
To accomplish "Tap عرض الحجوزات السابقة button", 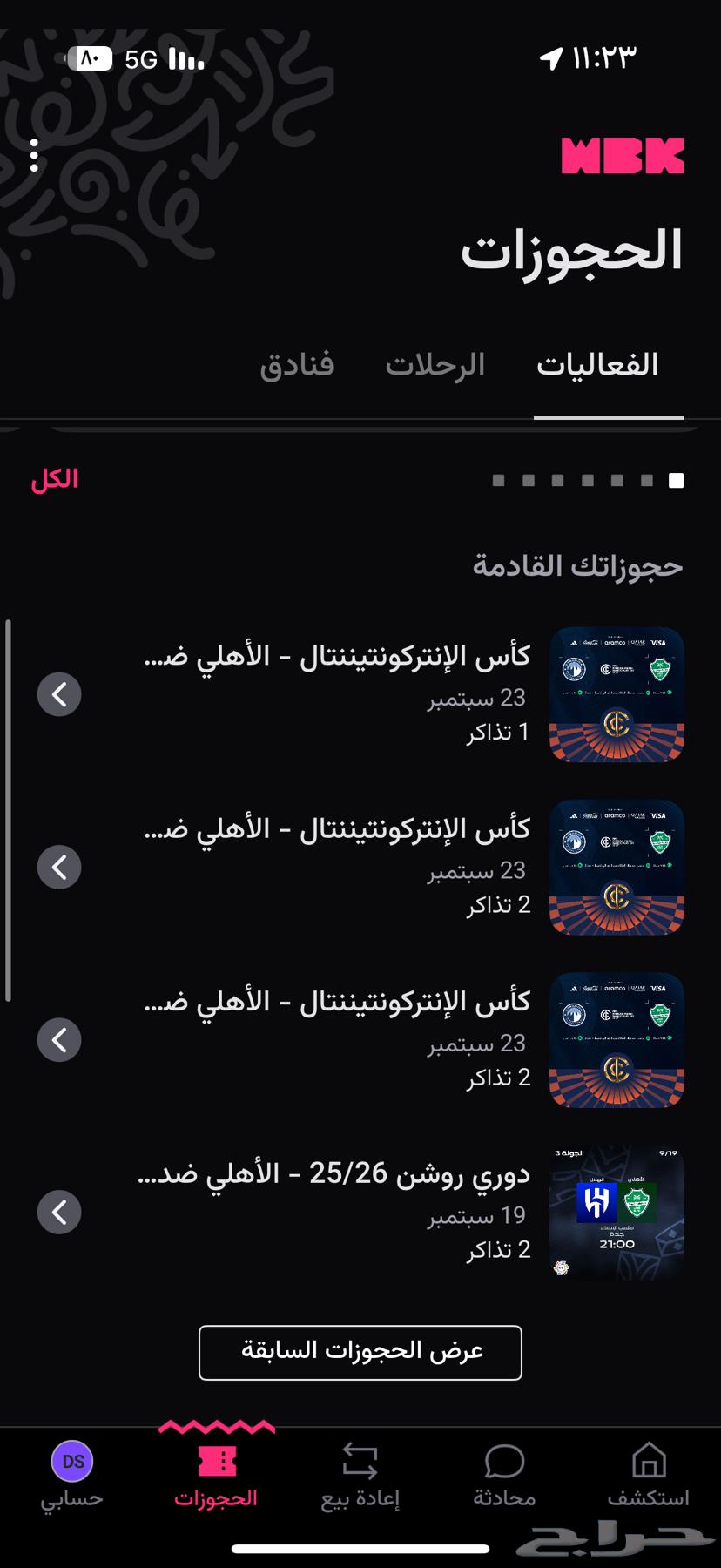I will (x=360, y=1352).
